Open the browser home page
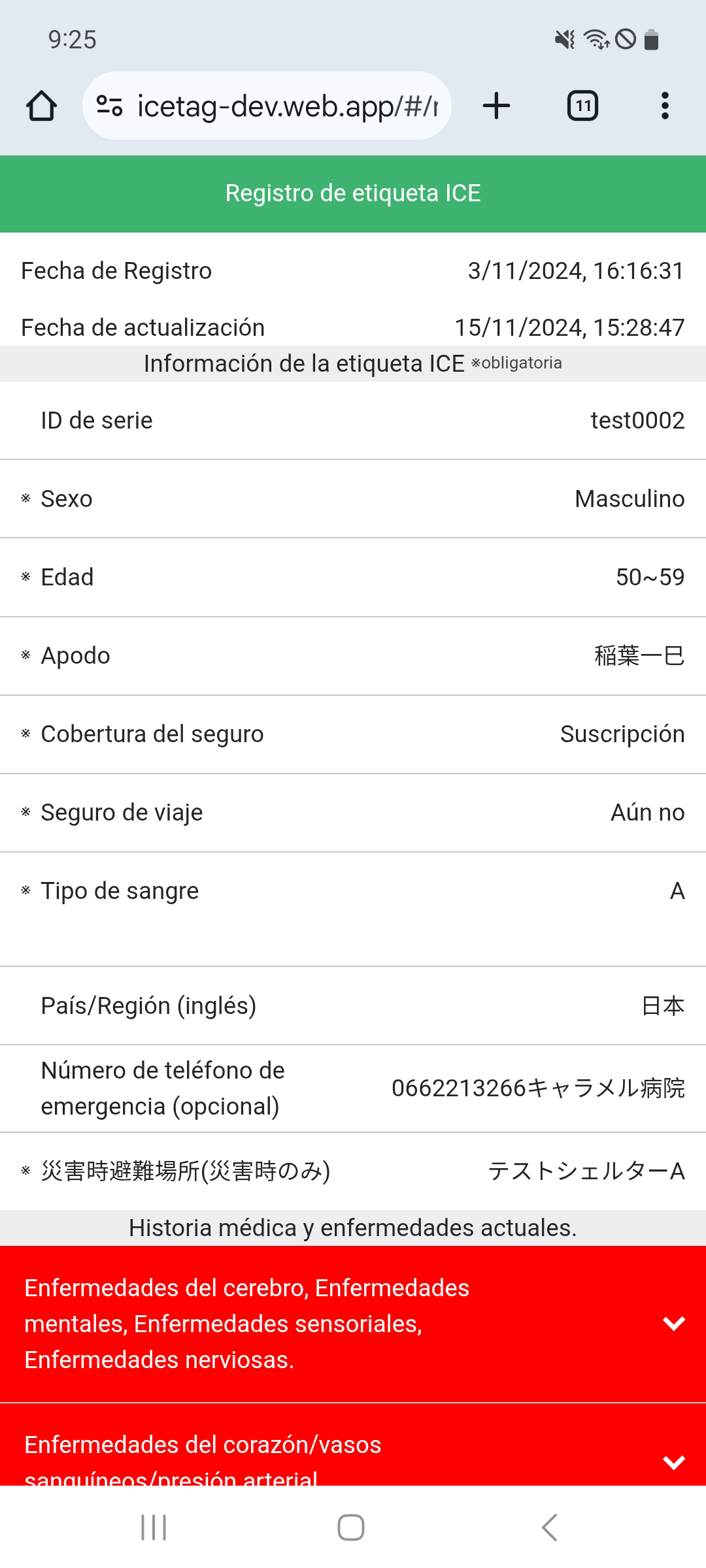This screenshot has height=1568, width=706. point(41,106)
